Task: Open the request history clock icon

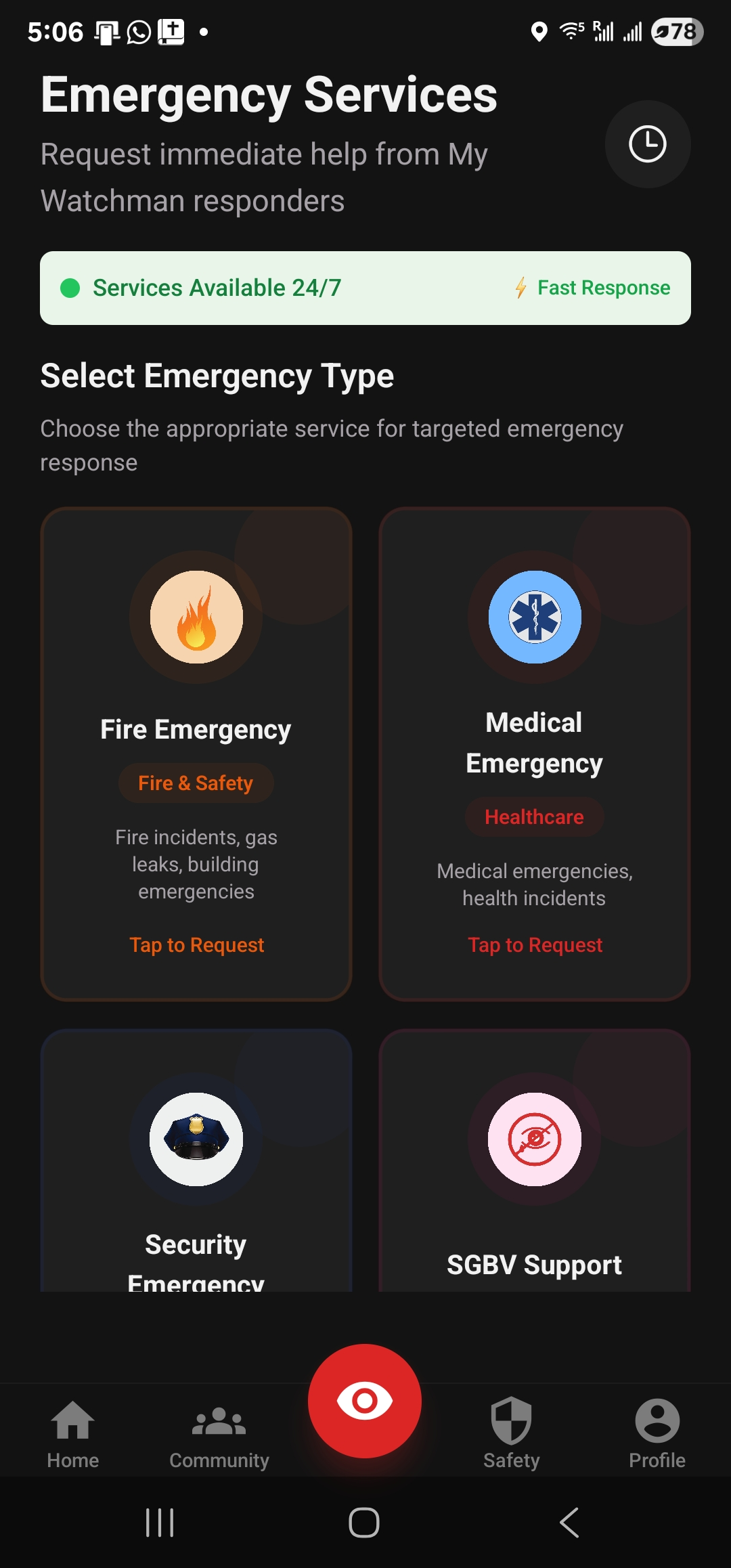Action: (647, 144)
